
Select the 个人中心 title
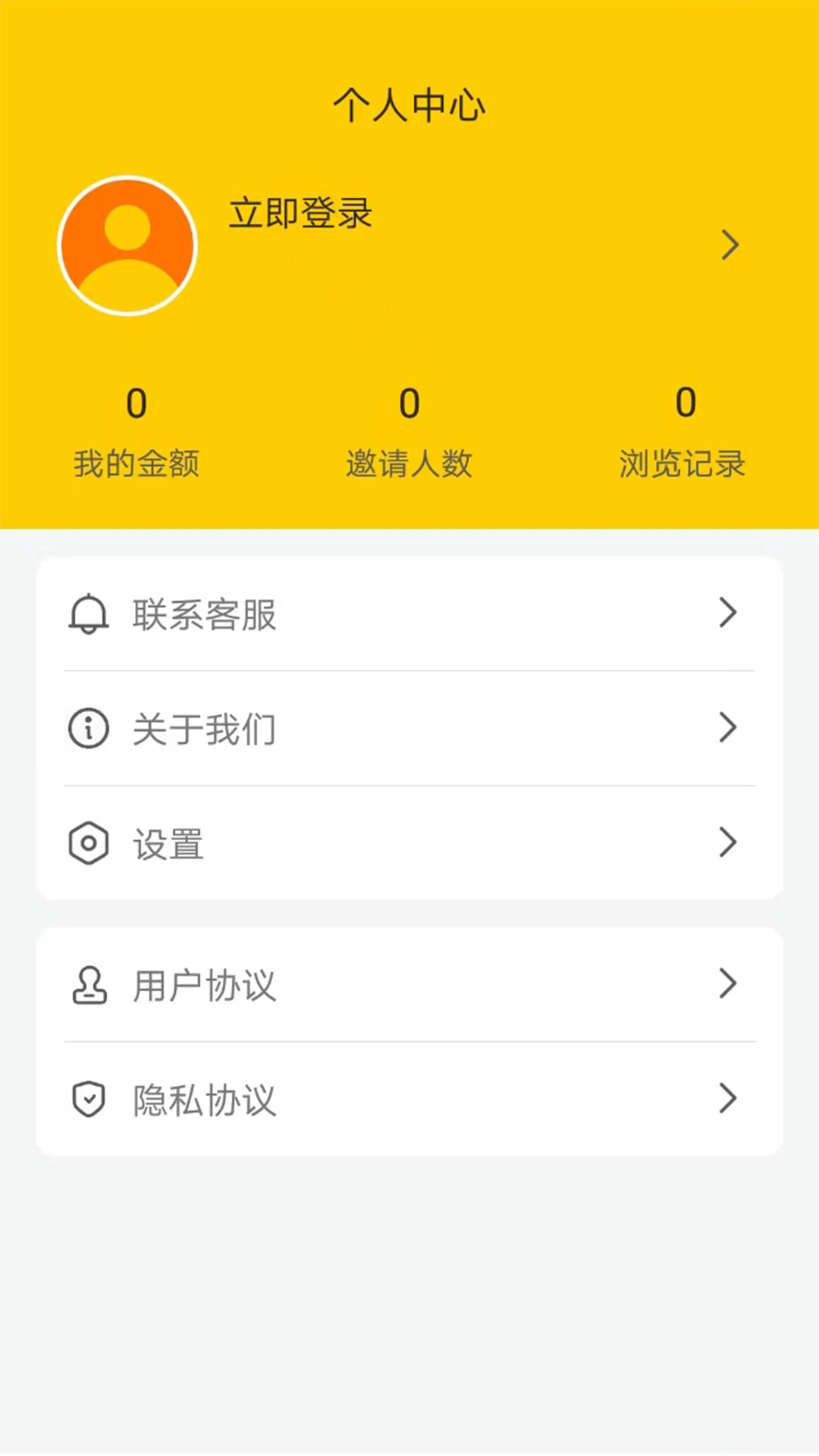[409, 105]
